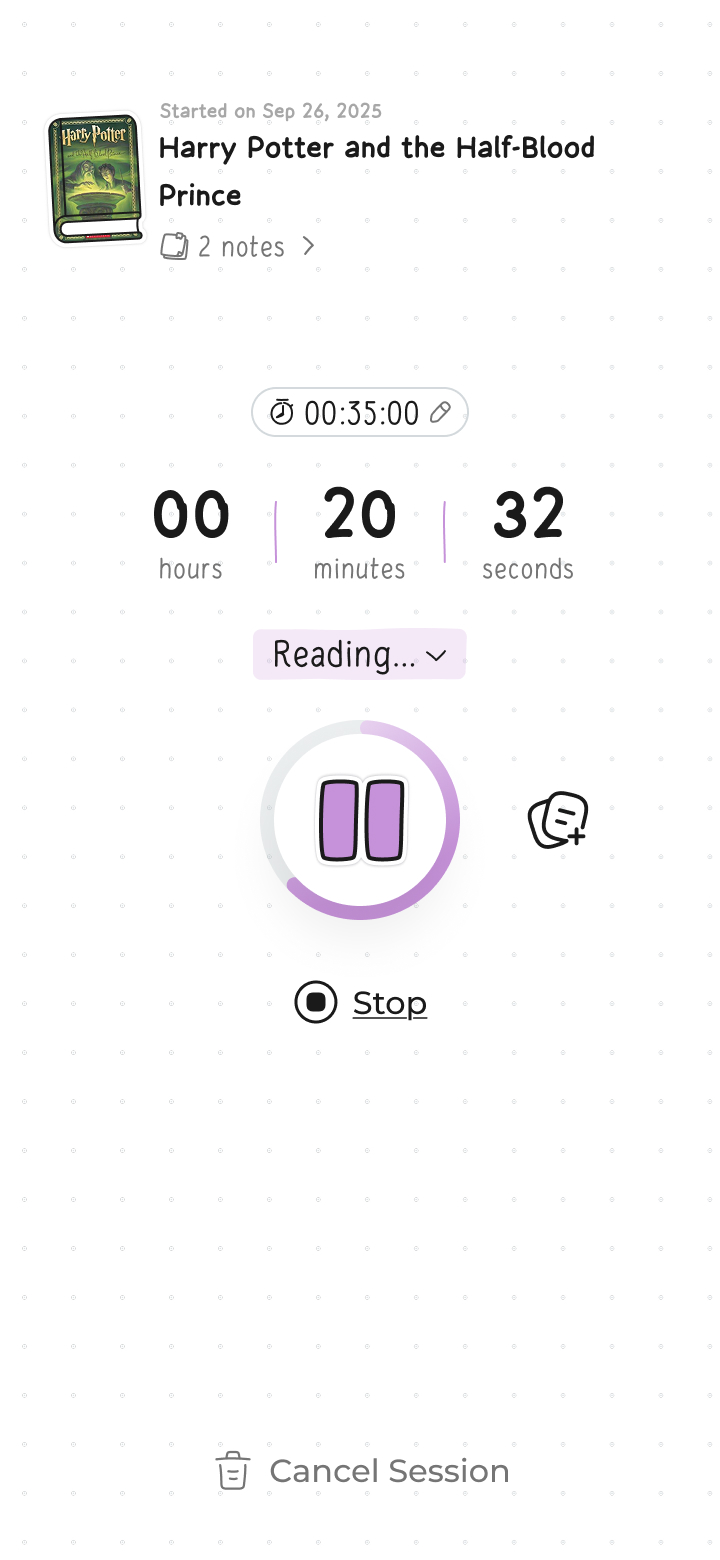
Task: Cancel Session with the trash button
Action: (362, 1471)
